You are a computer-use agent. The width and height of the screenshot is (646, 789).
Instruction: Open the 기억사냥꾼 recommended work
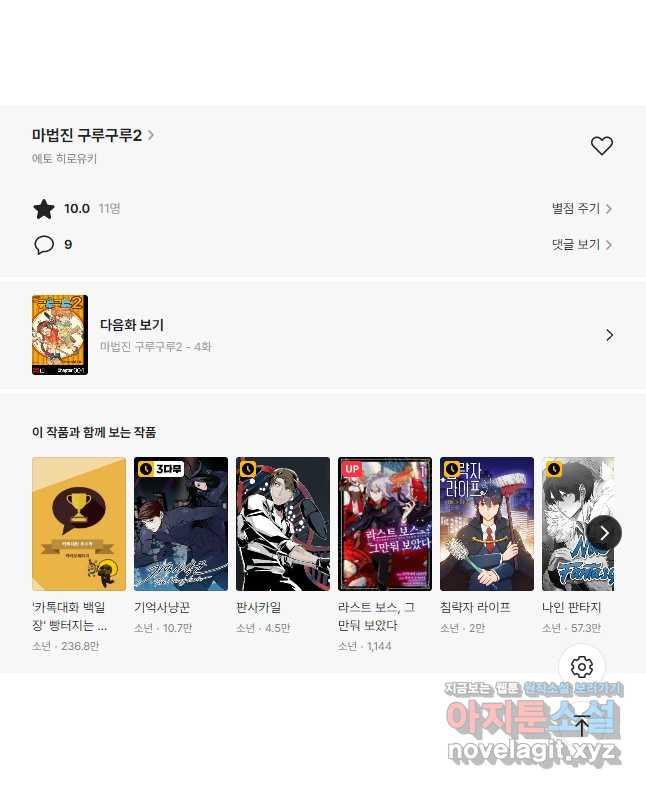pos(181,524)
